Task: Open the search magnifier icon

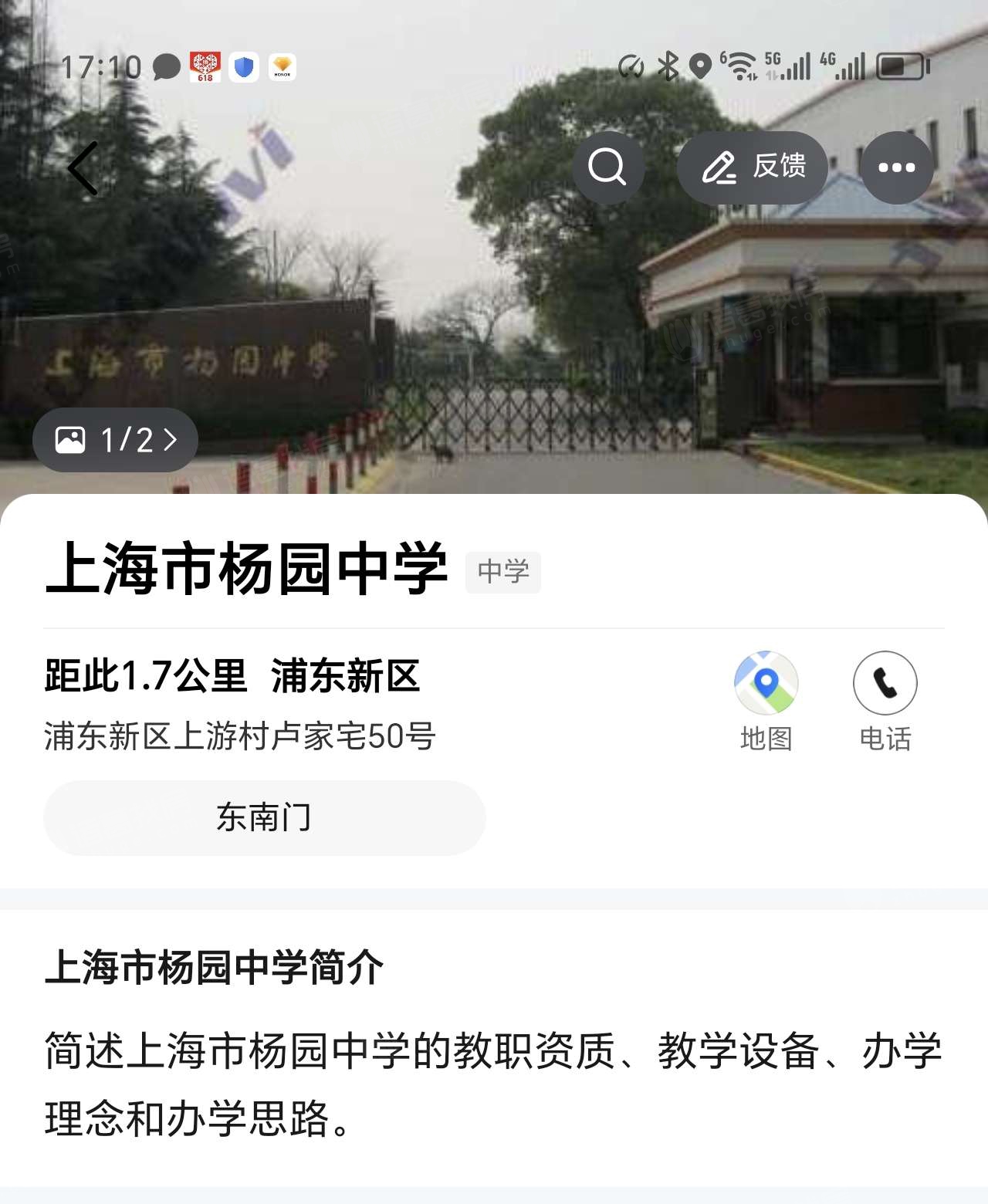Action: (x=607, y=167)
